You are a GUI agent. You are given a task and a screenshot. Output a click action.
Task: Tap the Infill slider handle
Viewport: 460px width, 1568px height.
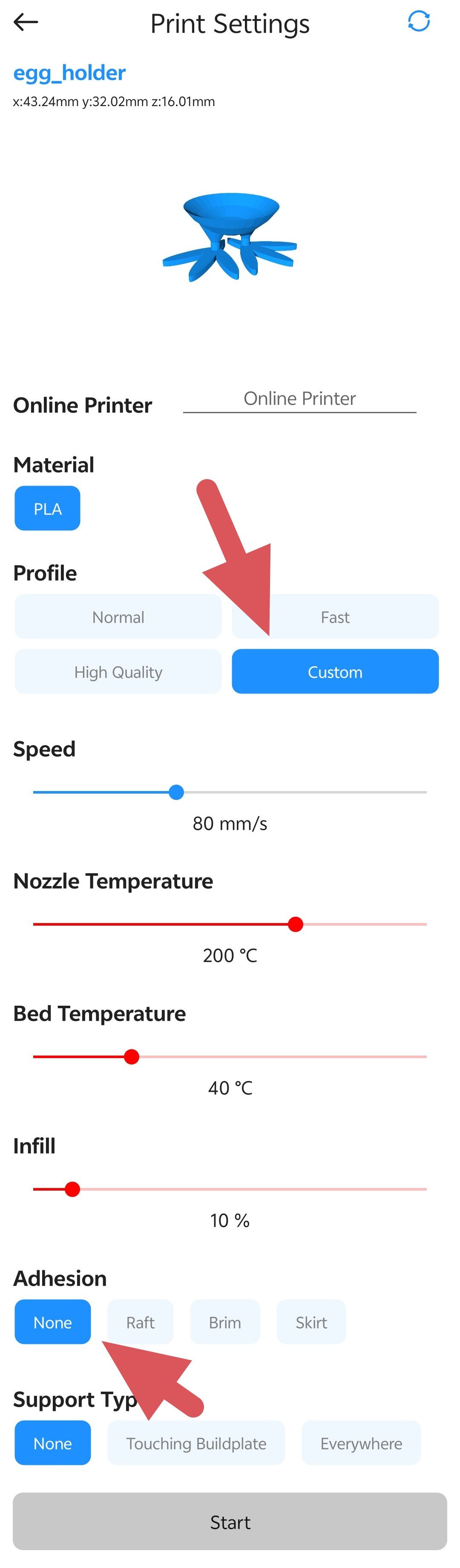(72, 1189)
